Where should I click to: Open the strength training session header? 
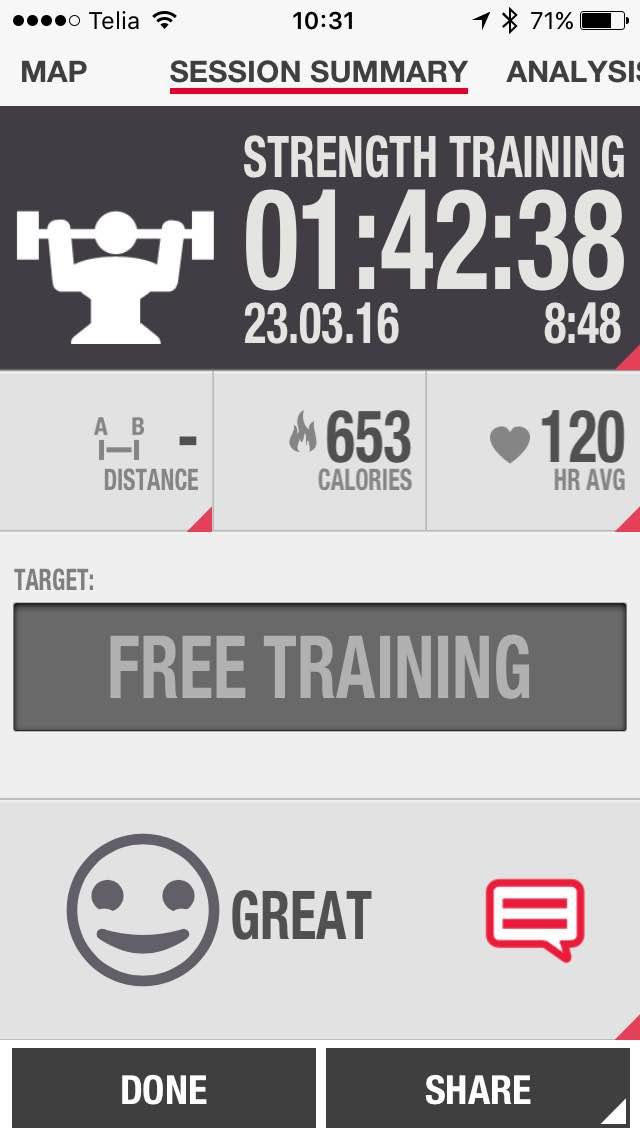320,238
